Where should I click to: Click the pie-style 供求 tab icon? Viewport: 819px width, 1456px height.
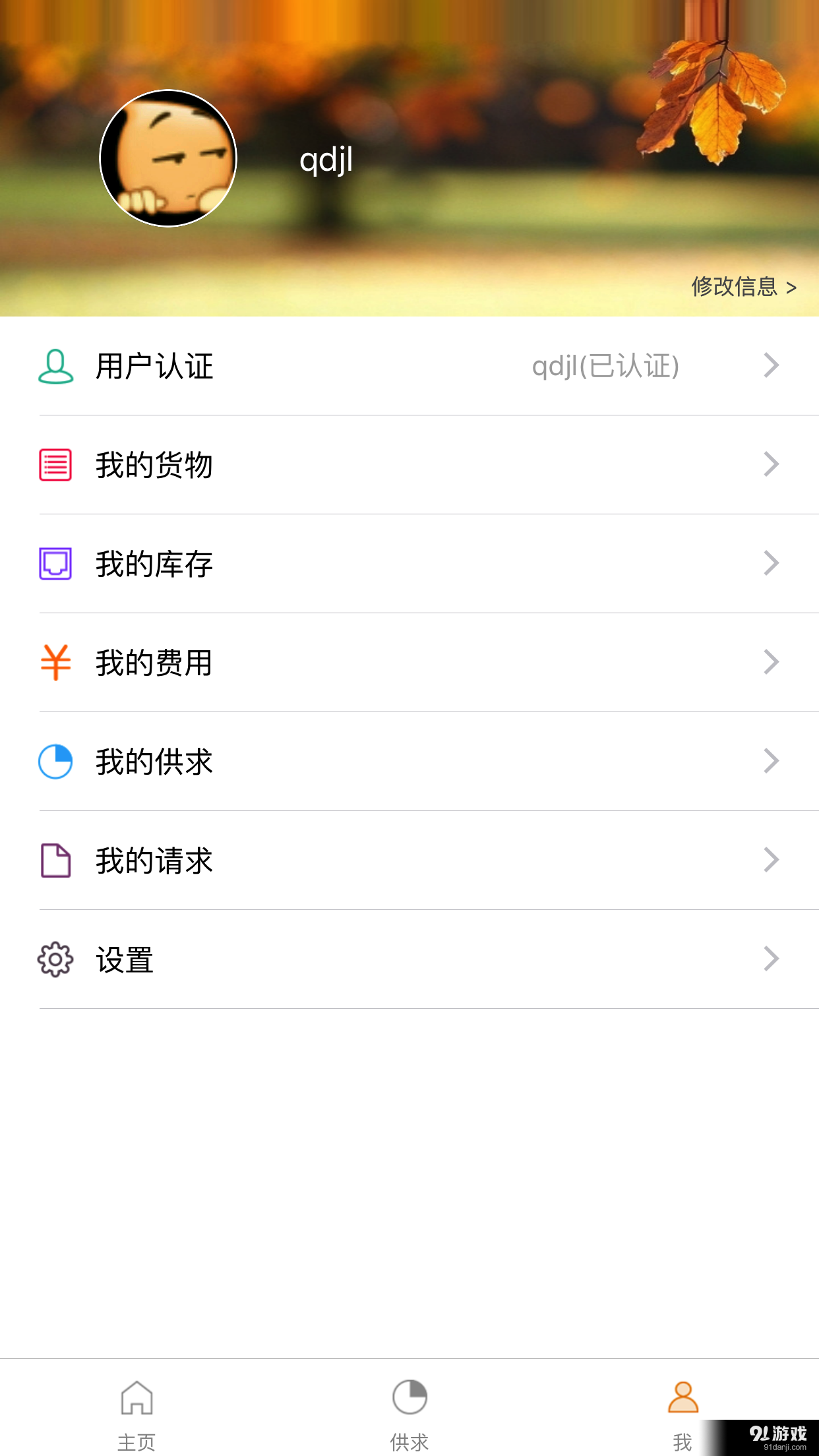coord(409,1397)
